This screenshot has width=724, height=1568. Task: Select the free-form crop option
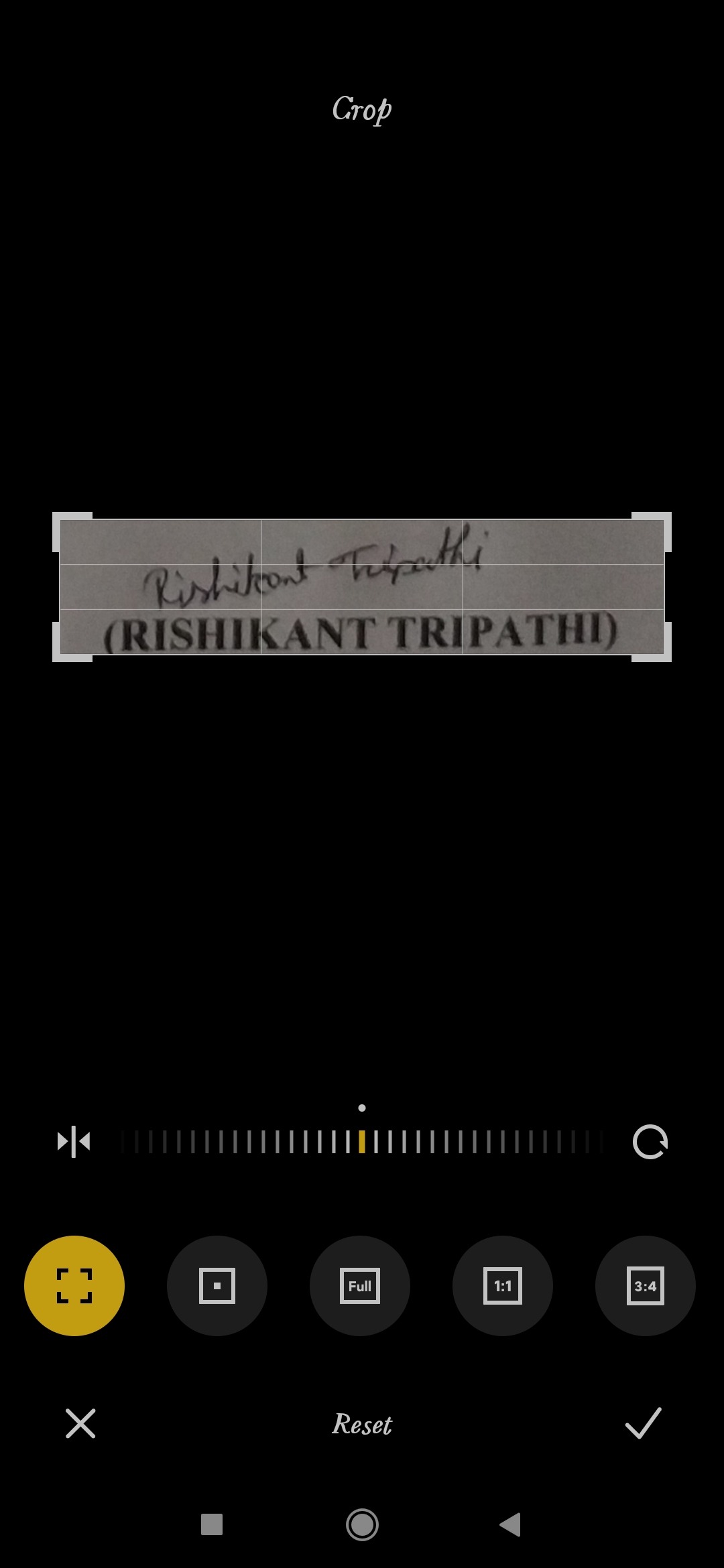74,1286
